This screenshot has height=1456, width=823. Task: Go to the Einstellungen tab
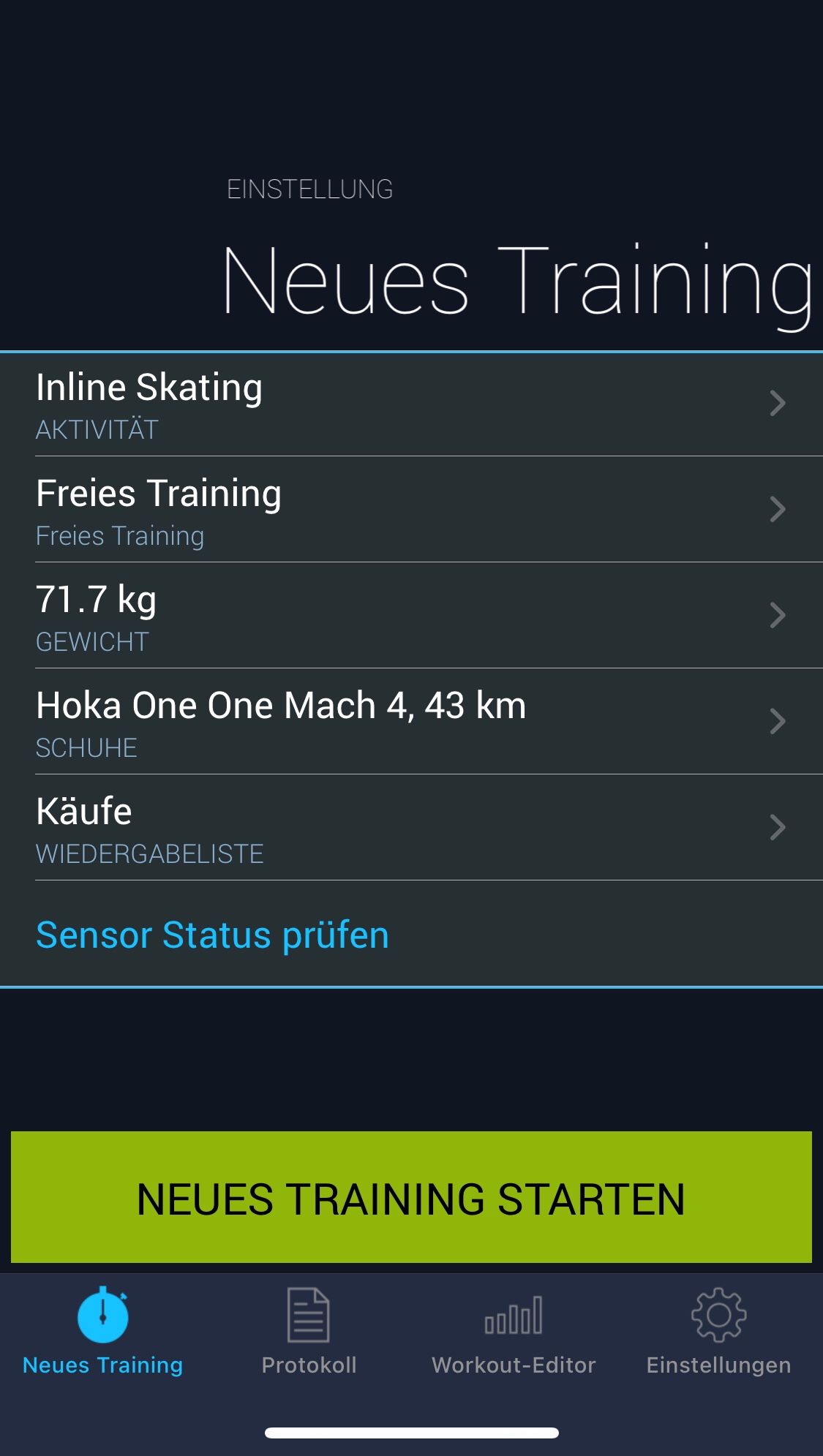718,1332
